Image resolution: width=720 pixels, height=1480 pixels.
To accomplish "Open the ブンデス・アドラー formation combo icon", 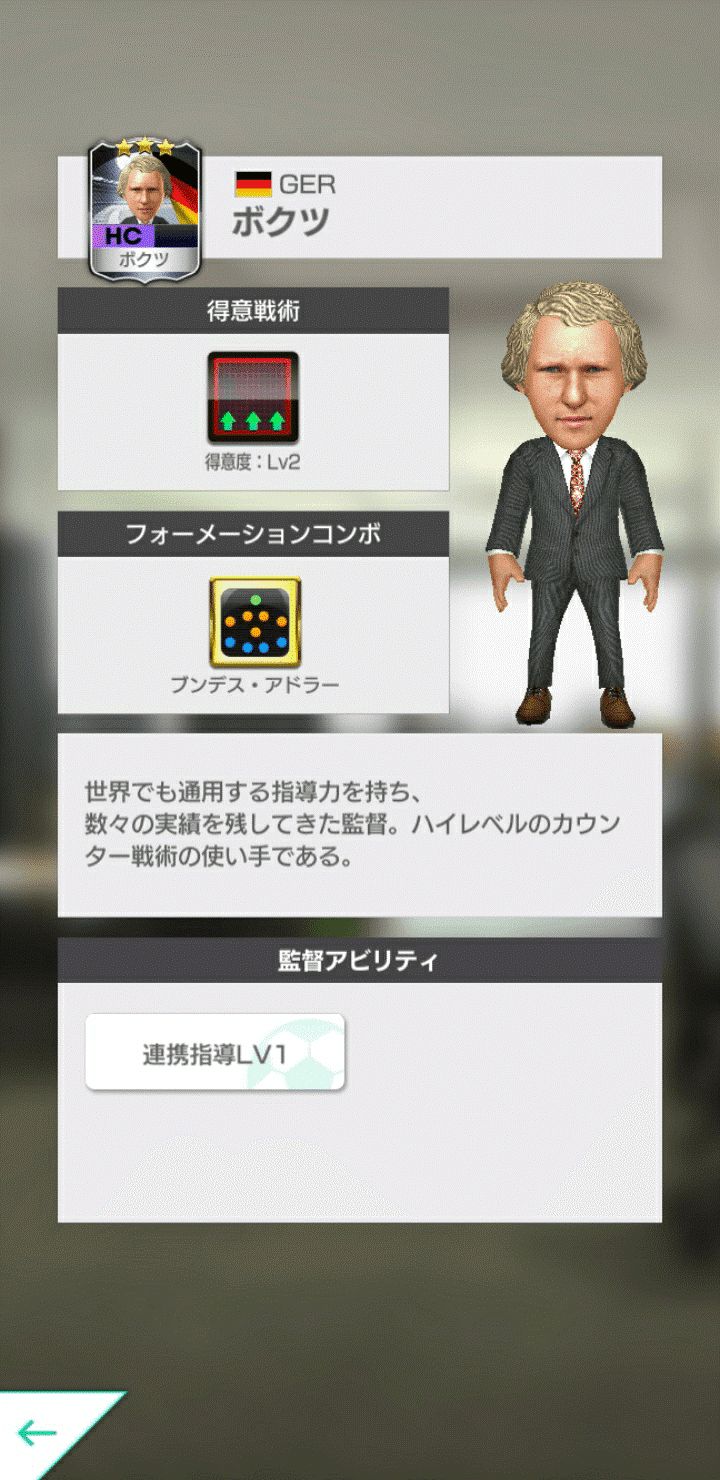I will 254,622.
